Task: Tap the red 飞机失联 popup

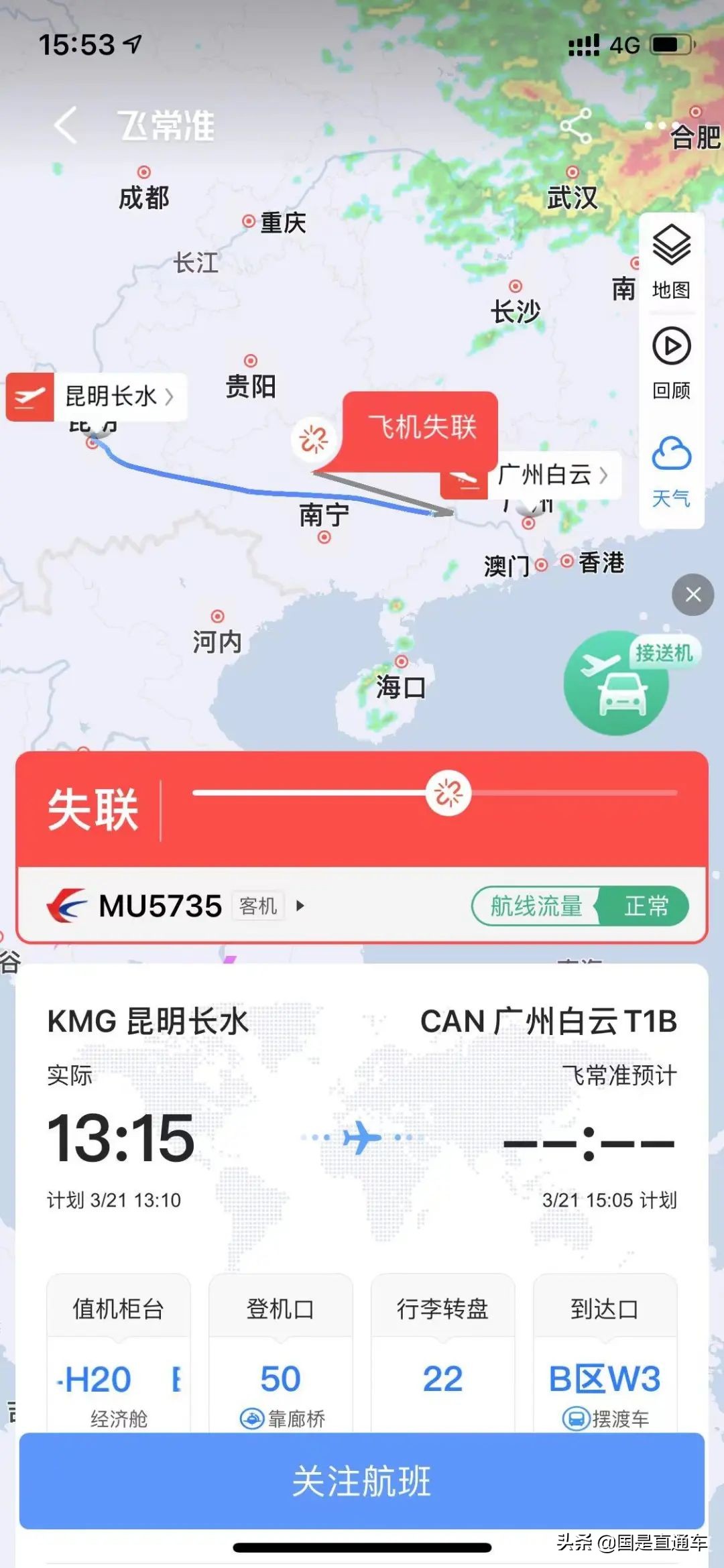Action: click(x=423, y=426)
